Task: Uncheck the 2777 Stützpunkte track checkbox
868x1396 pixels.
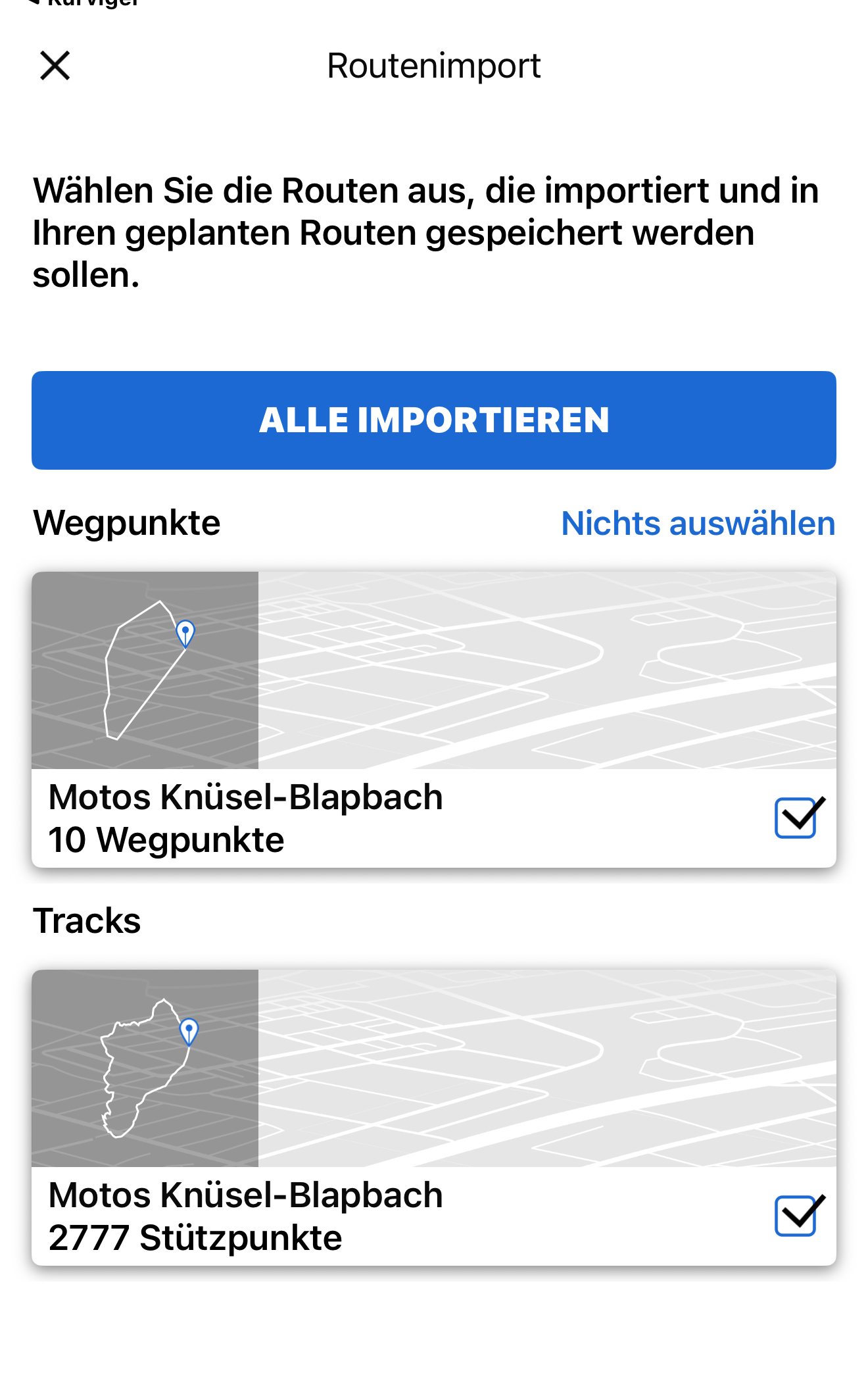Action: click(x=799, y=1216)
